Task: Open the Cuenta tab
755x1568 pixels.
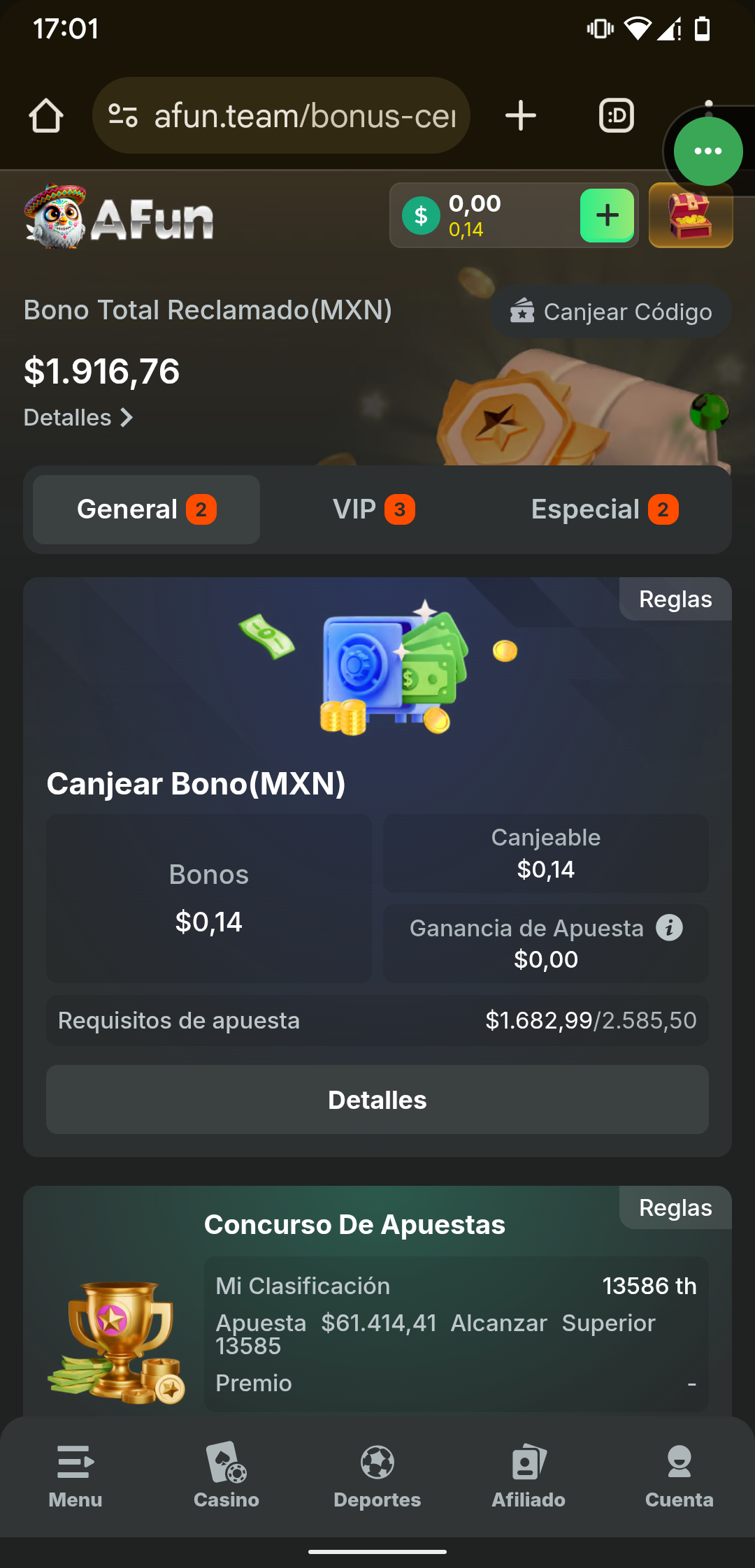Action: click(679, 1476)
